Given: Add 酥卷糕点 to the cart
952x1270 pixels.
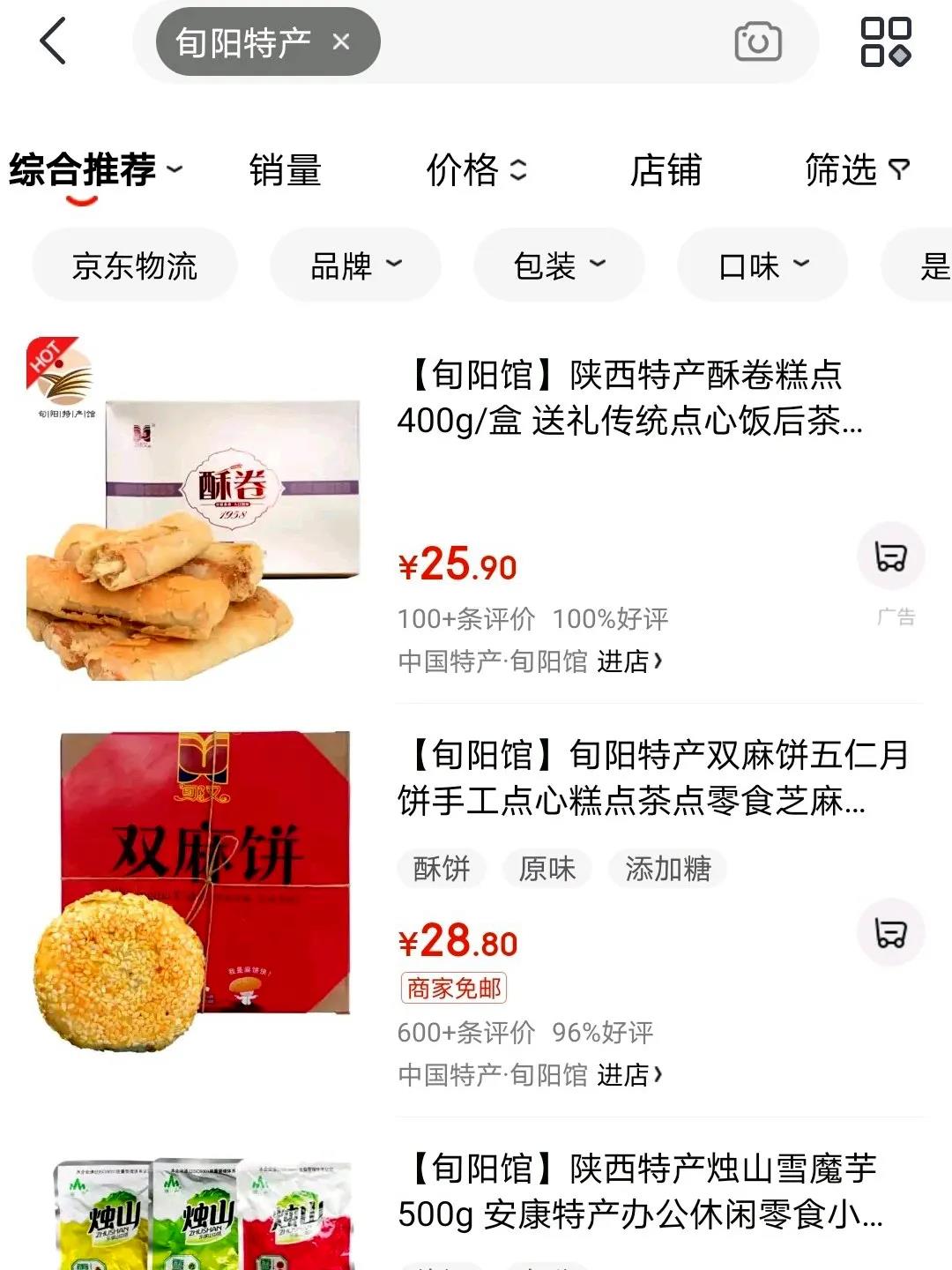Looking at the screenshot, I should tap(890, 557).
